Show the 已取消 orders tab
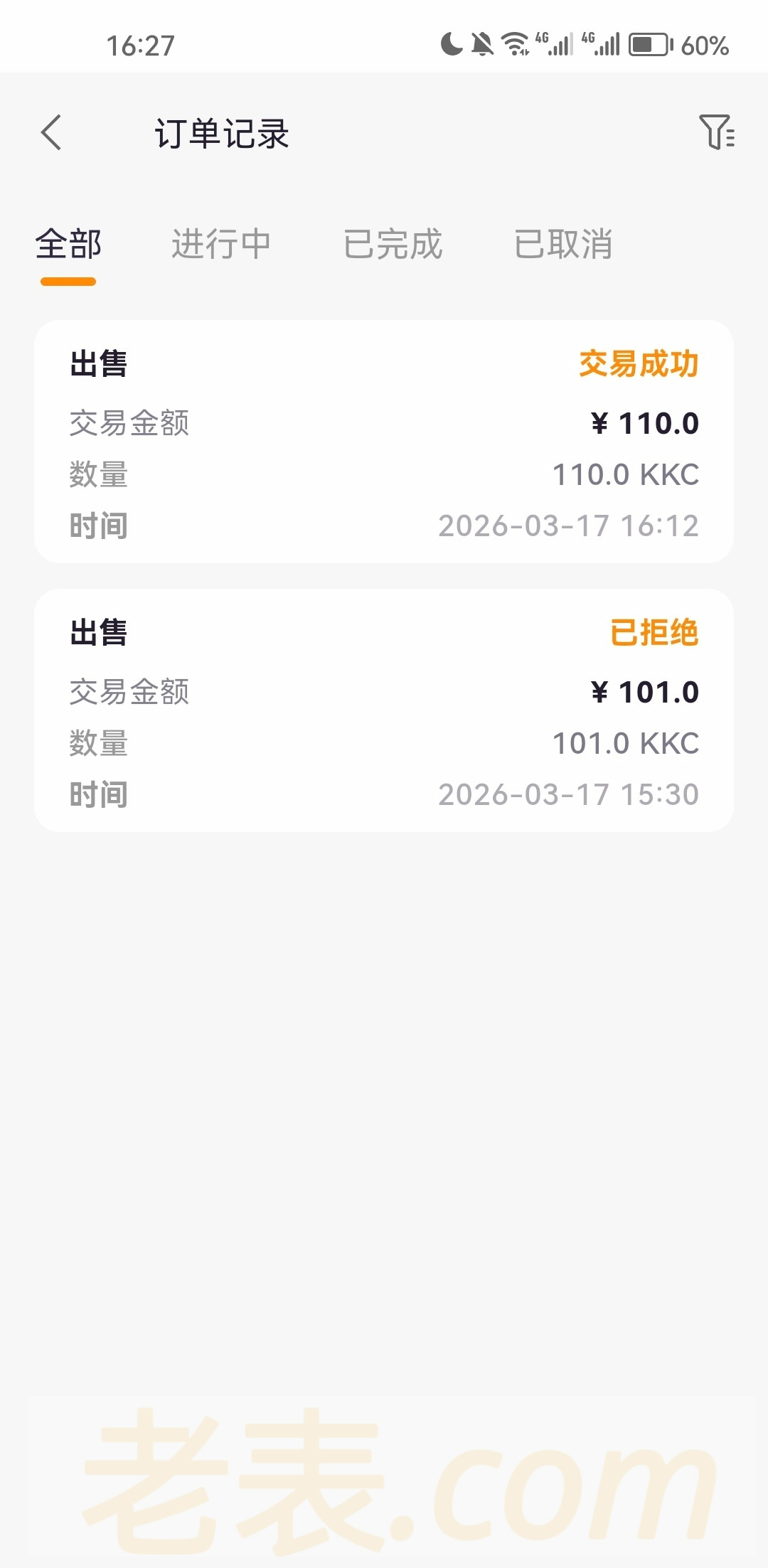 click(x=563, y=245)
